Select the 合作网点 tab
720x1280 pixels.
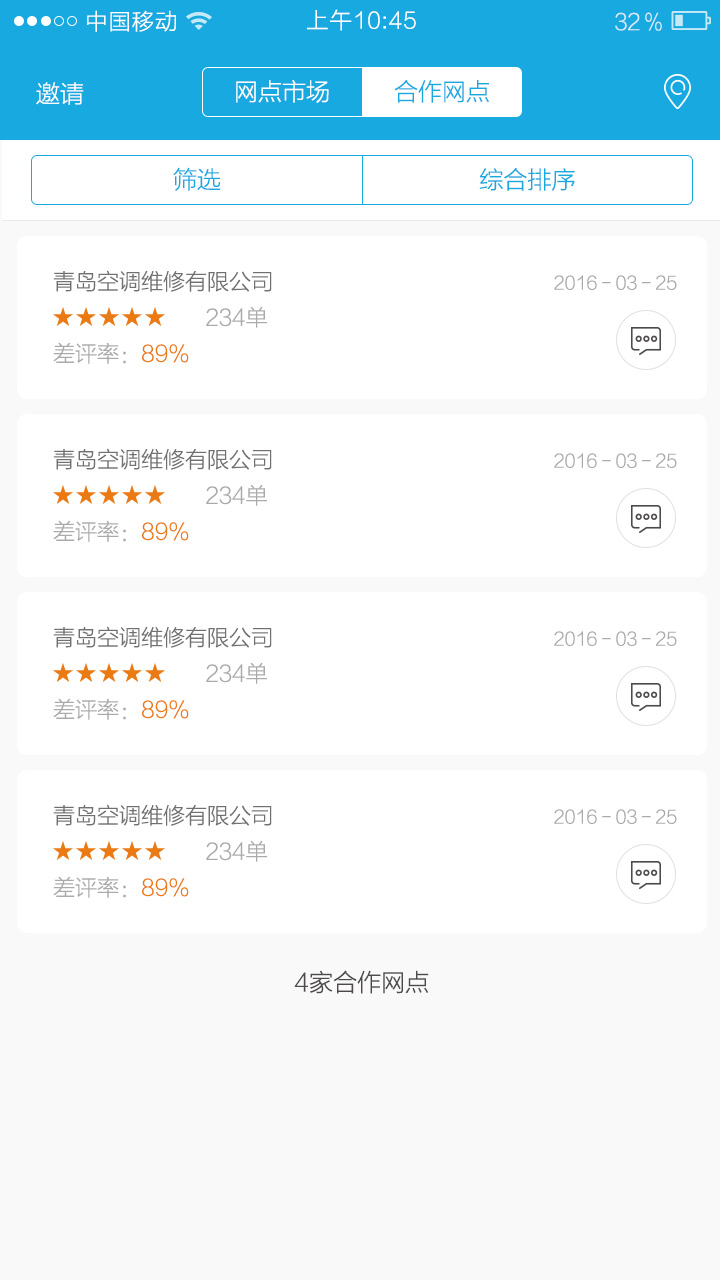click(x=442, y=92)
